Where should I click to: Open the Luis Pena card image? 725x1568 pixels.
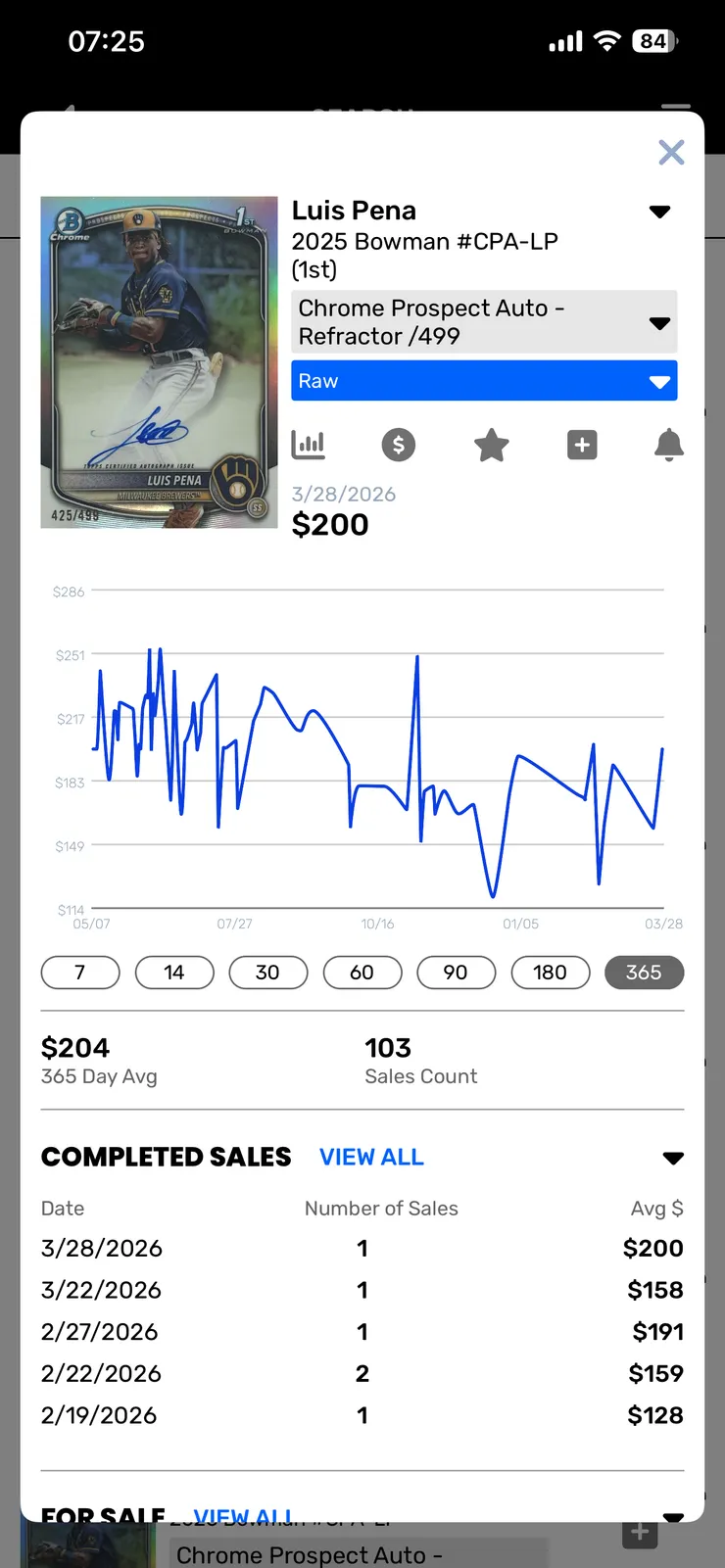[x=159, y=362]
